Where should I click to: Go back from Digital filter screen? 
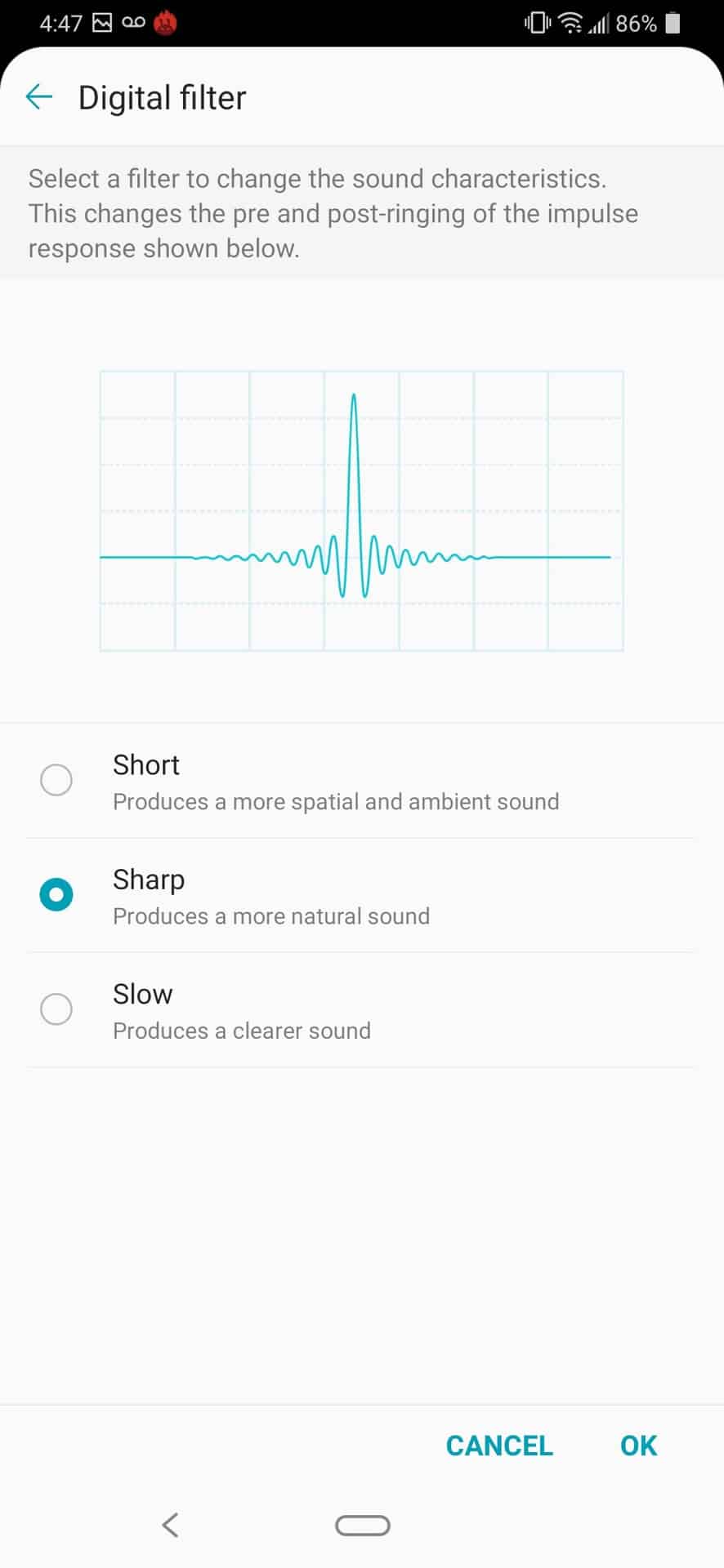pos(39,97)
